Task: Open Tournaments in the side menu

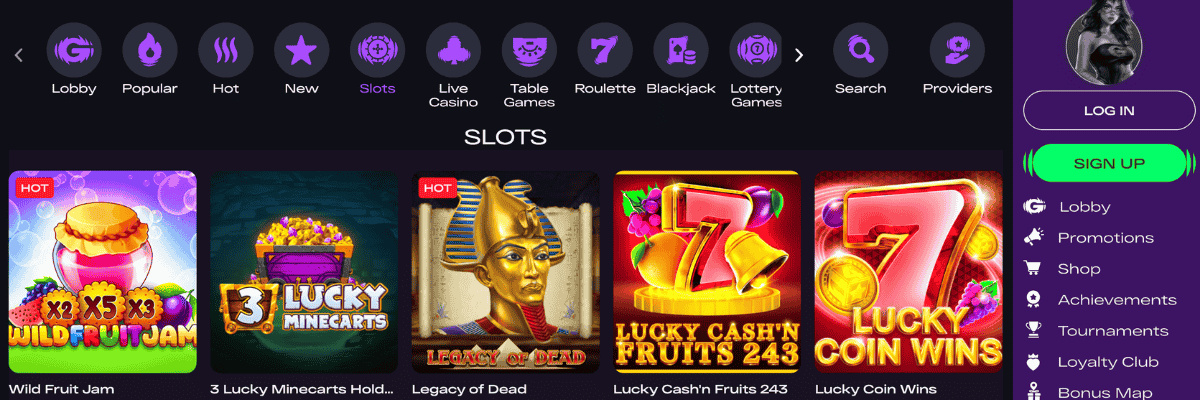Action: tap(1112, 331)
